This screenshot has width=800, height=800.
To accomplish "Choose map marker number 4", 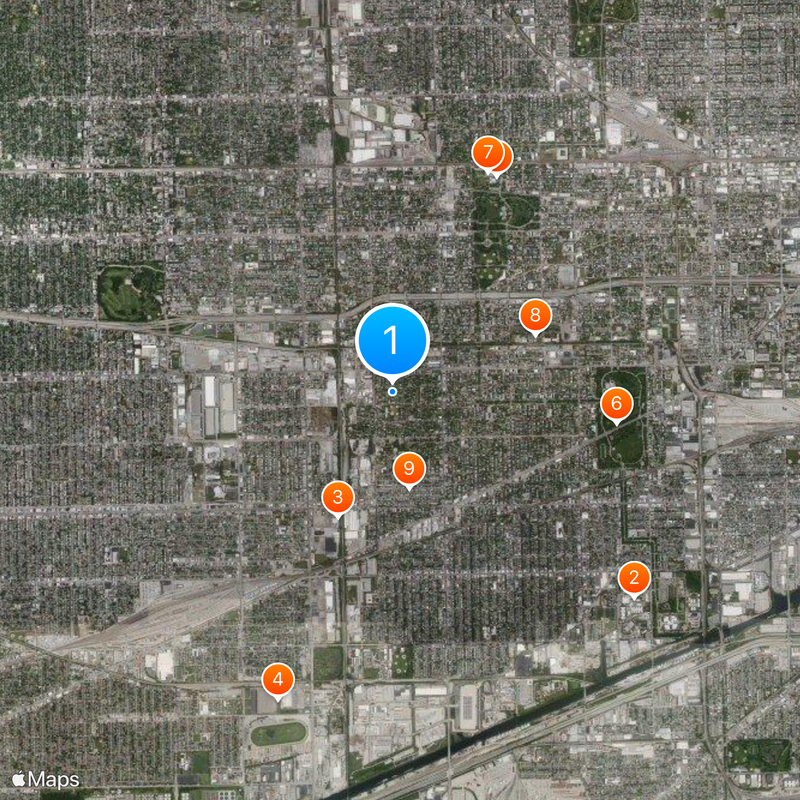I will pyautogui.click(x=278, y=680).
